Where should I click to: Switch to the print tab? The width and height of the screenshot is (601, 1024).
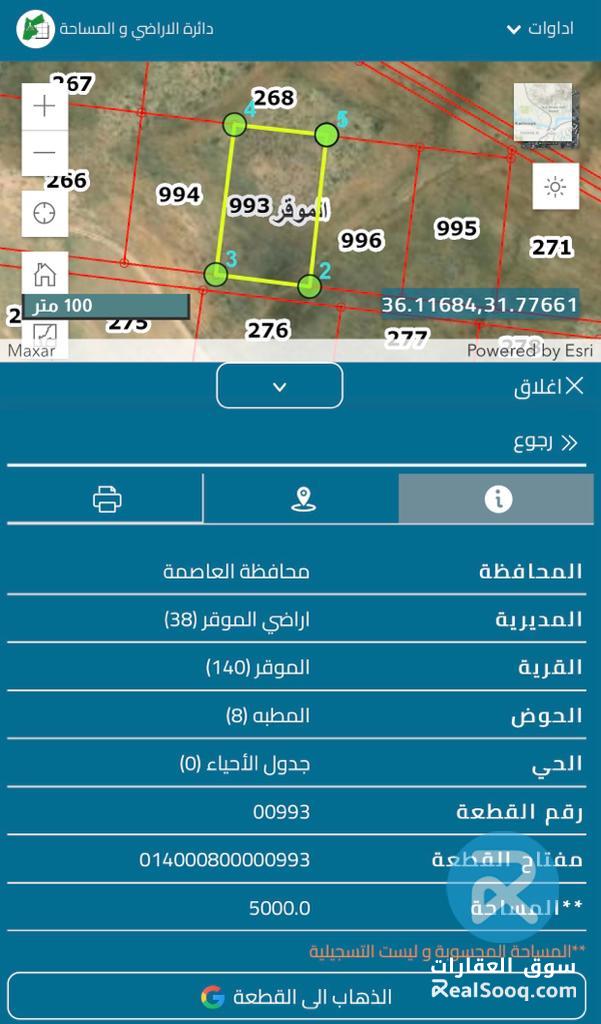click(x=107, y=499)
